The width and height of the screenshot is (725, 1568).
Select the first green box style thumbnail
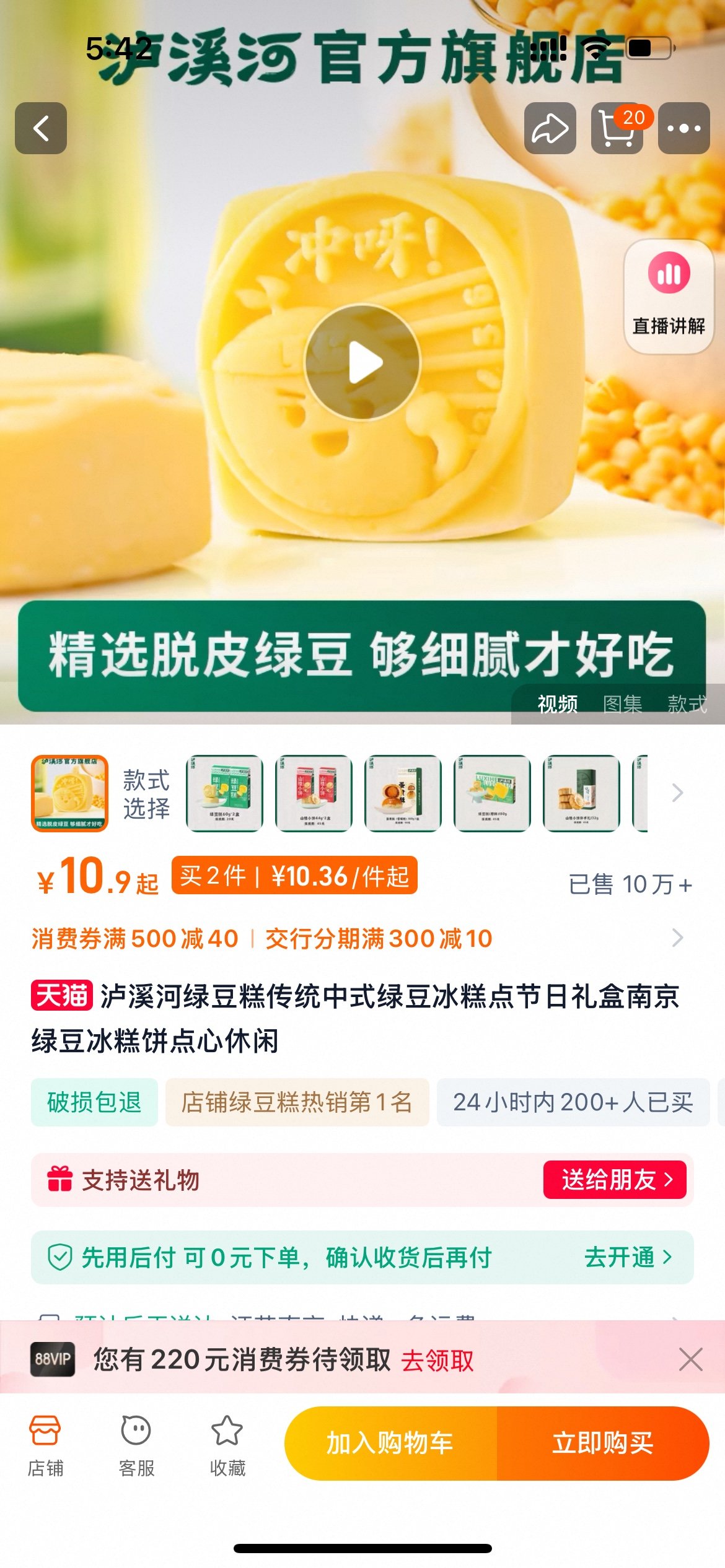(x=225, y=793)
